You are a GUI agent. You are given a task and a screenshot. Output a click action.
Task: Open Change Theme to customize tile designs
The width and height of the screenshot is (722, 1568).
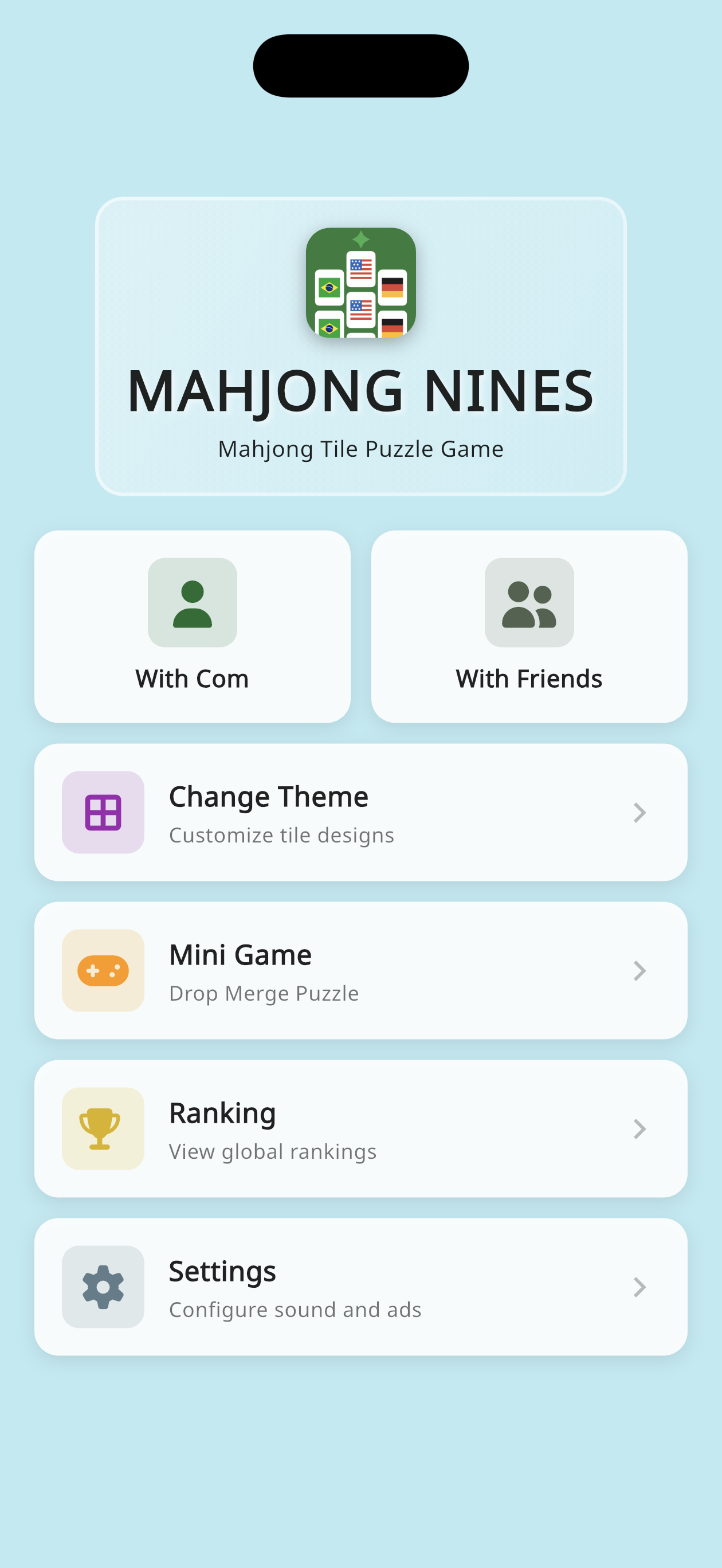click(x=361, y=812)
